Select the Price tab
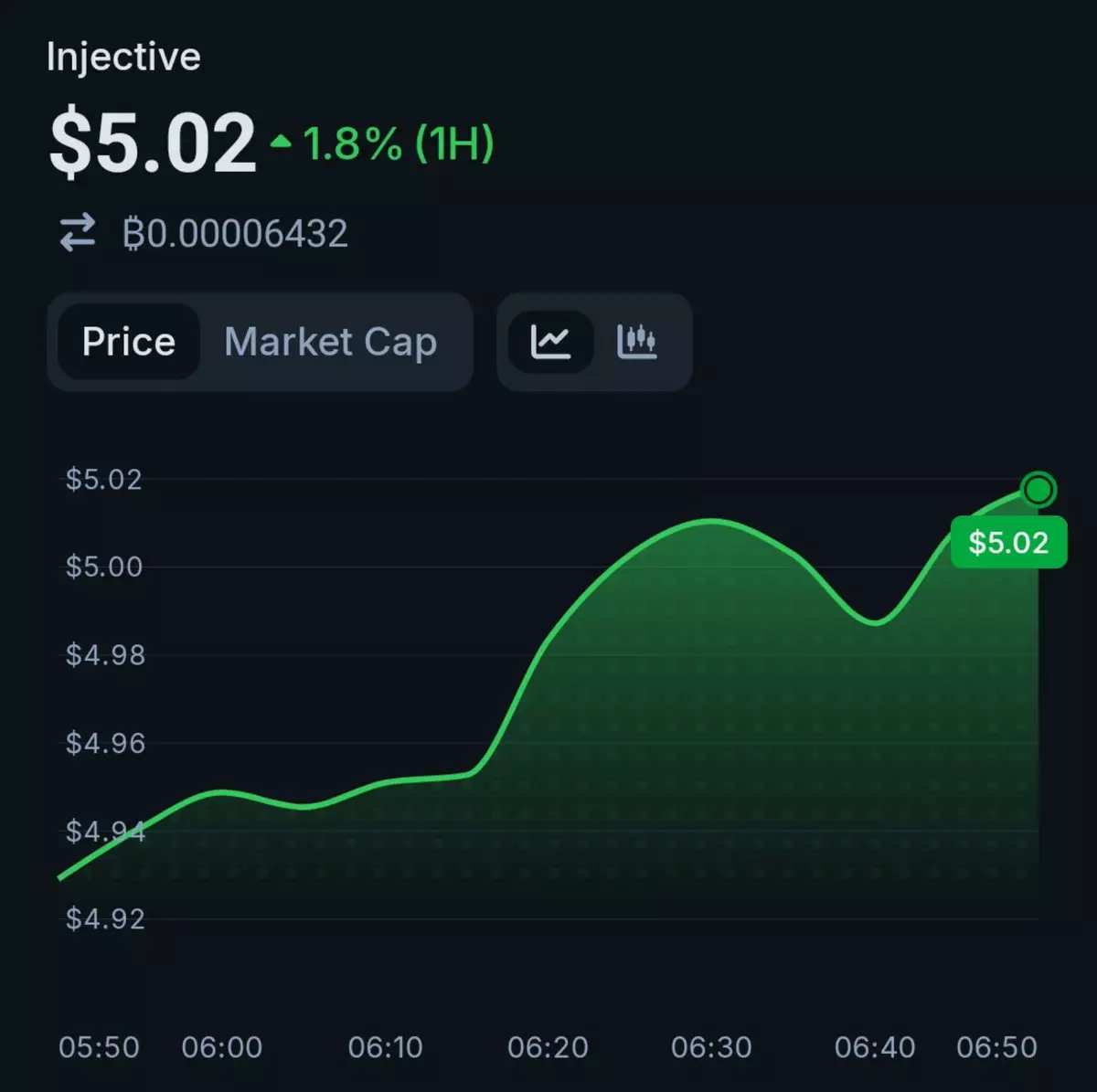Image resolution: width=1097 pixels, height=1092 pixels. (128, 342)
